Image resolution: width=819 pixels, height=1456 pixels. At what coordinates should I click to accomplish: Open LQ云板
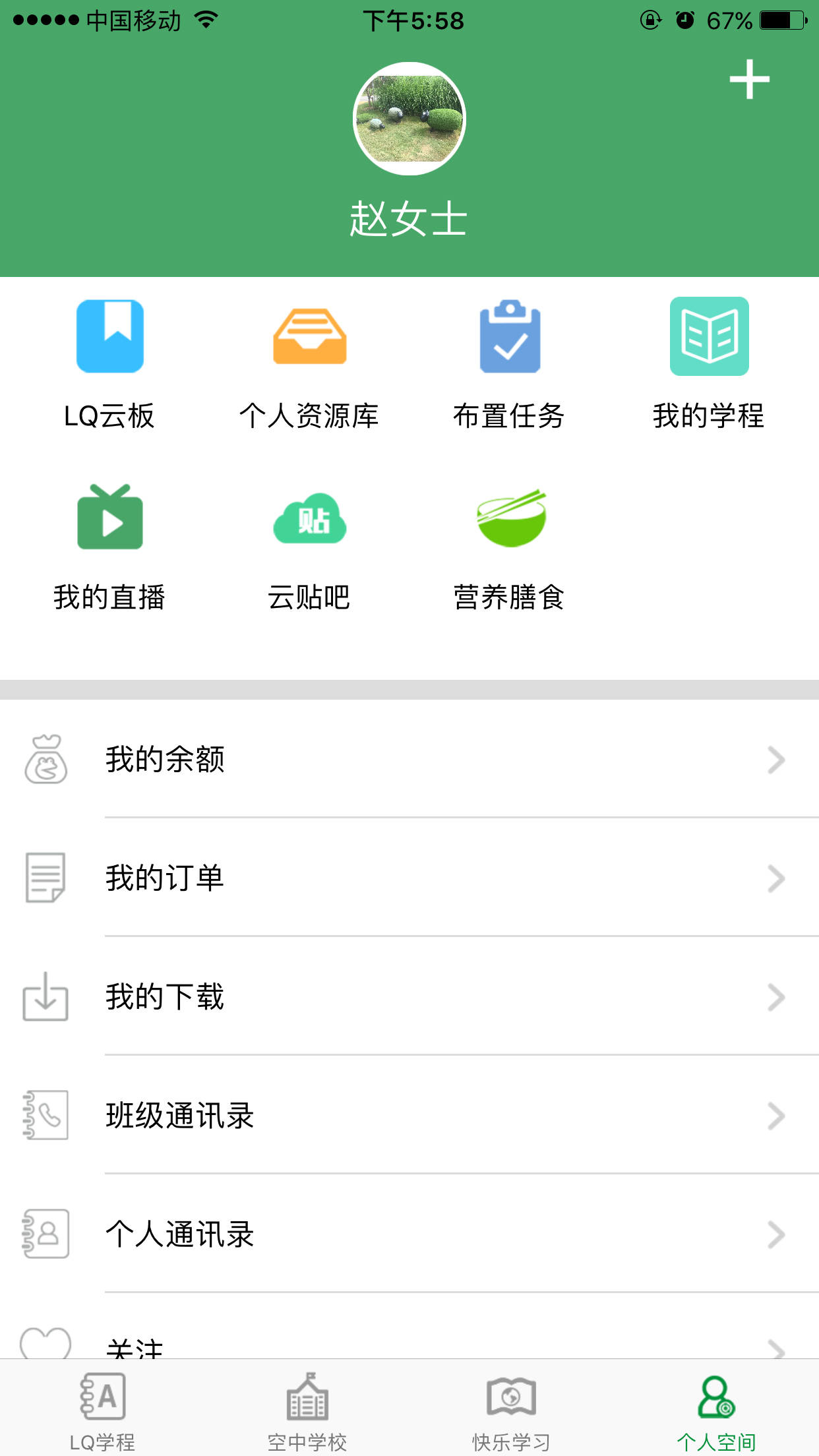point(109,363)
